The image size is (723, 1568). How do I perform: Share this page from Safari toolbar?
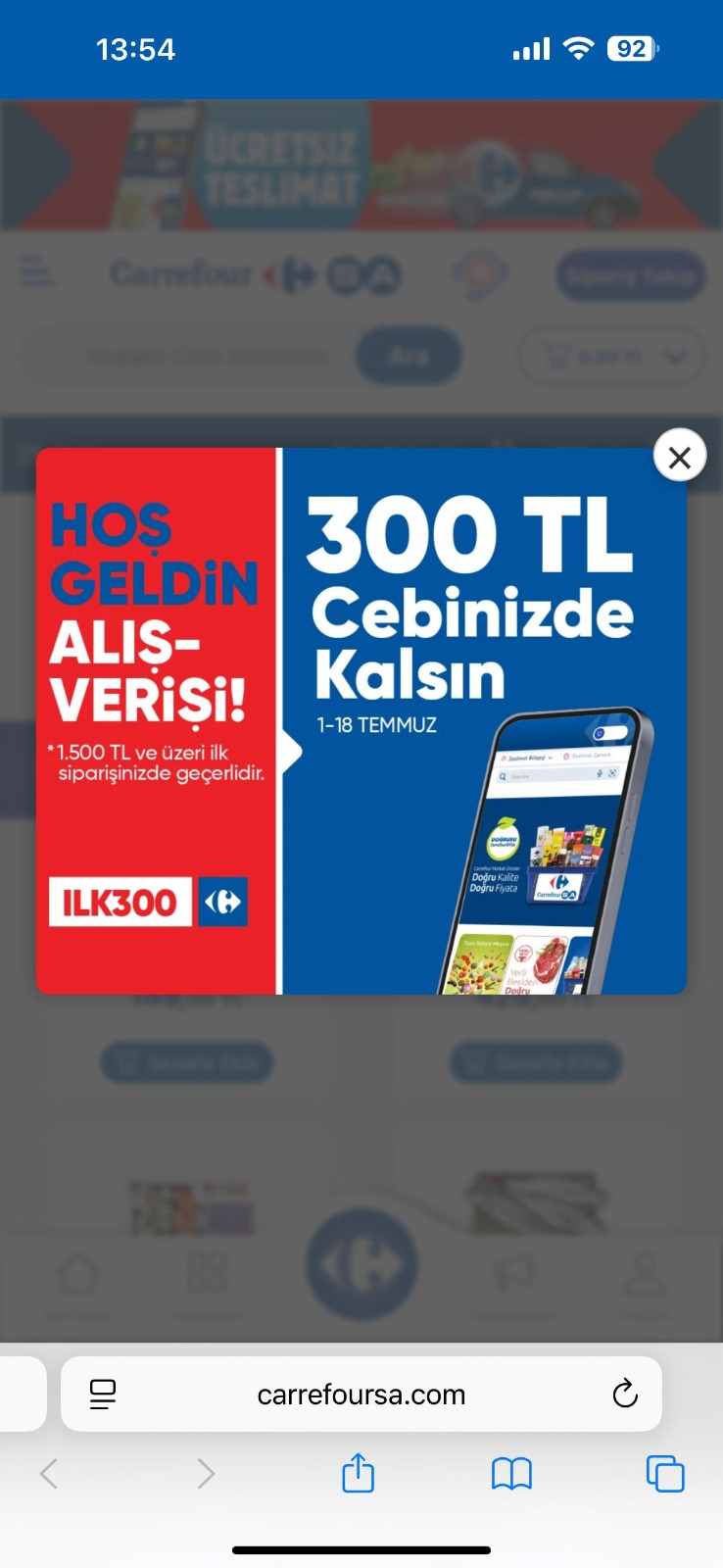pos(358,1473)
